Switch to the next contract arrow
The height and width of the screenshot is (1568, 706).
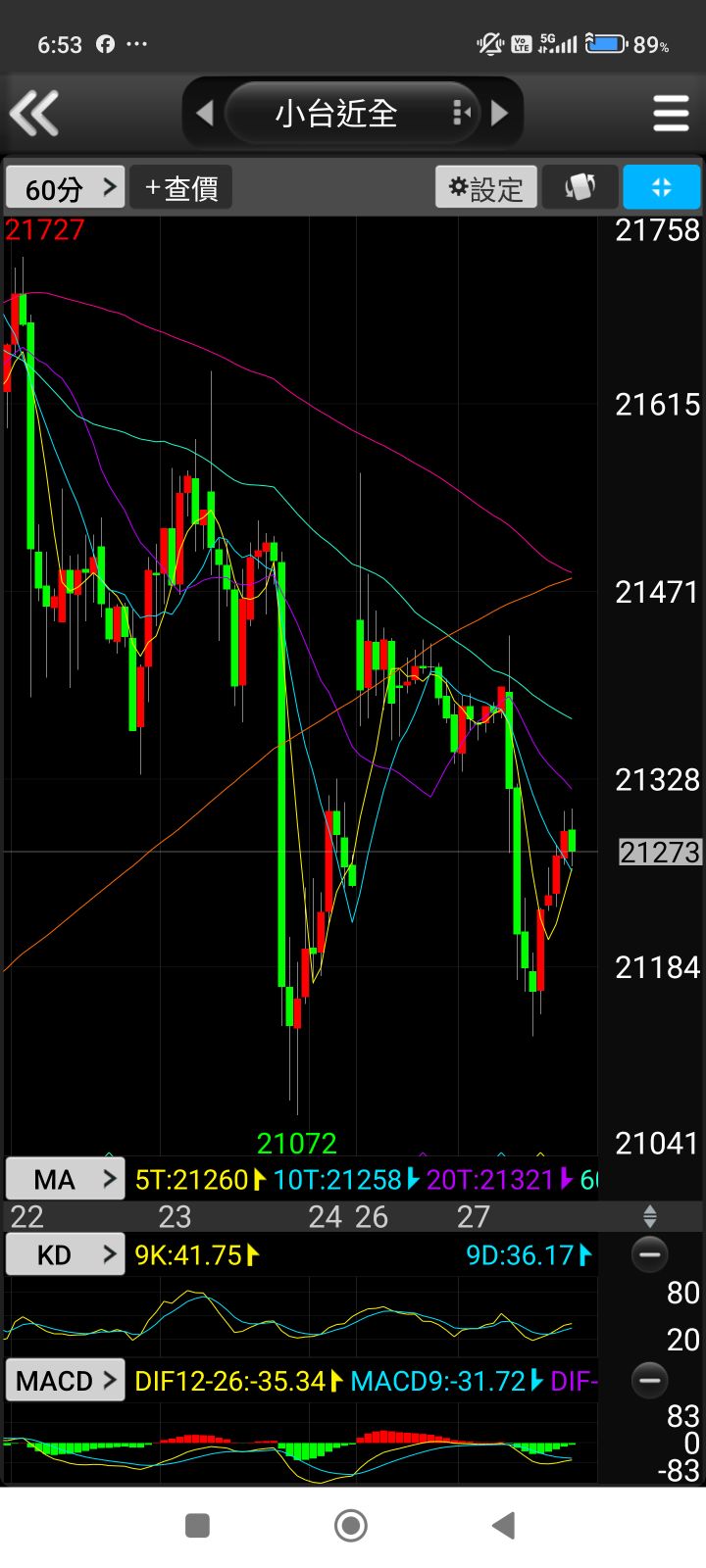point(500,113)
